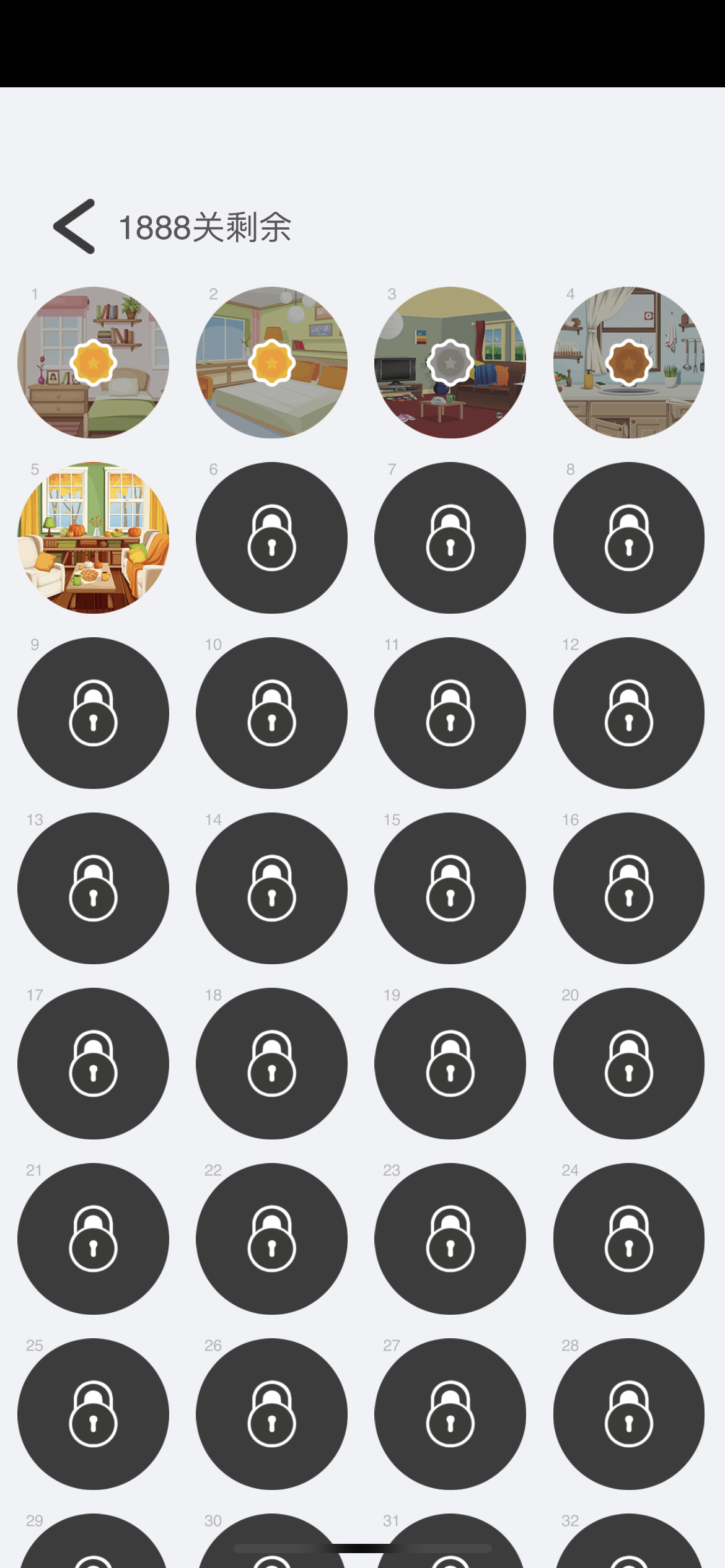Tap locked level 23
The image size is (725, 1568).
(x=450, y=1239)
